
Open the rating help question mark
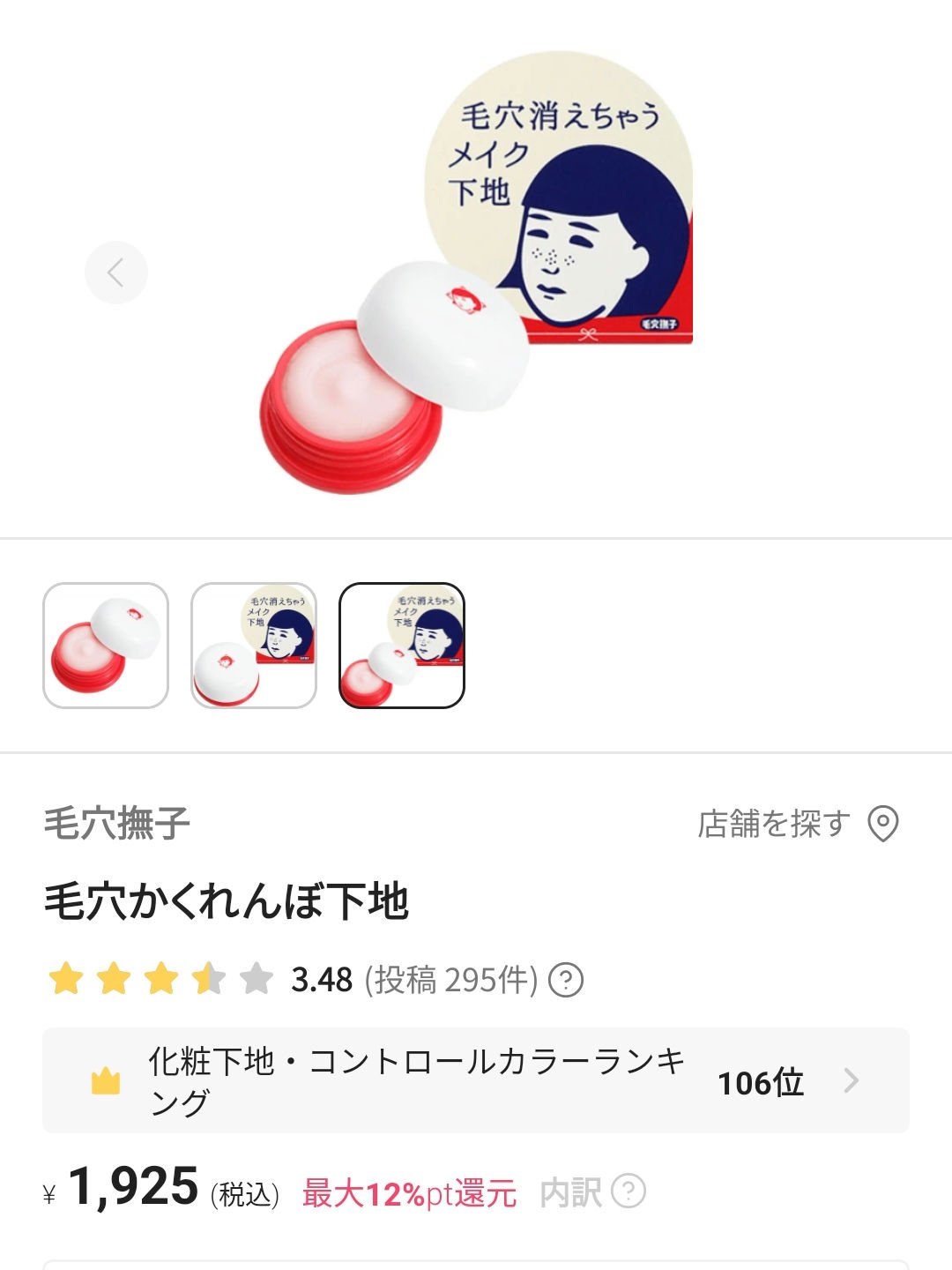566,980
